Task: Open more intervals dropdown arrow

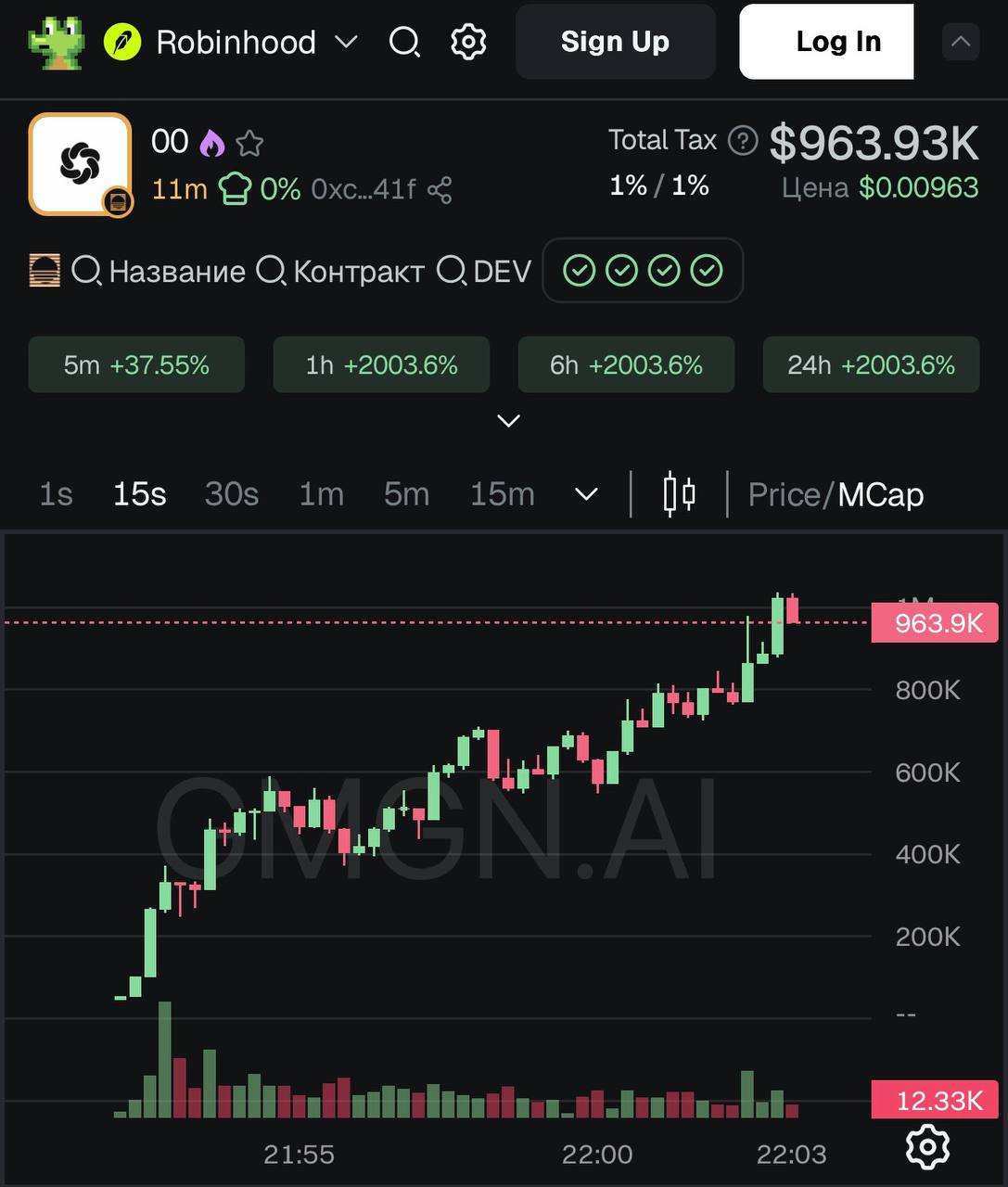Action: (x=586, y=494)
